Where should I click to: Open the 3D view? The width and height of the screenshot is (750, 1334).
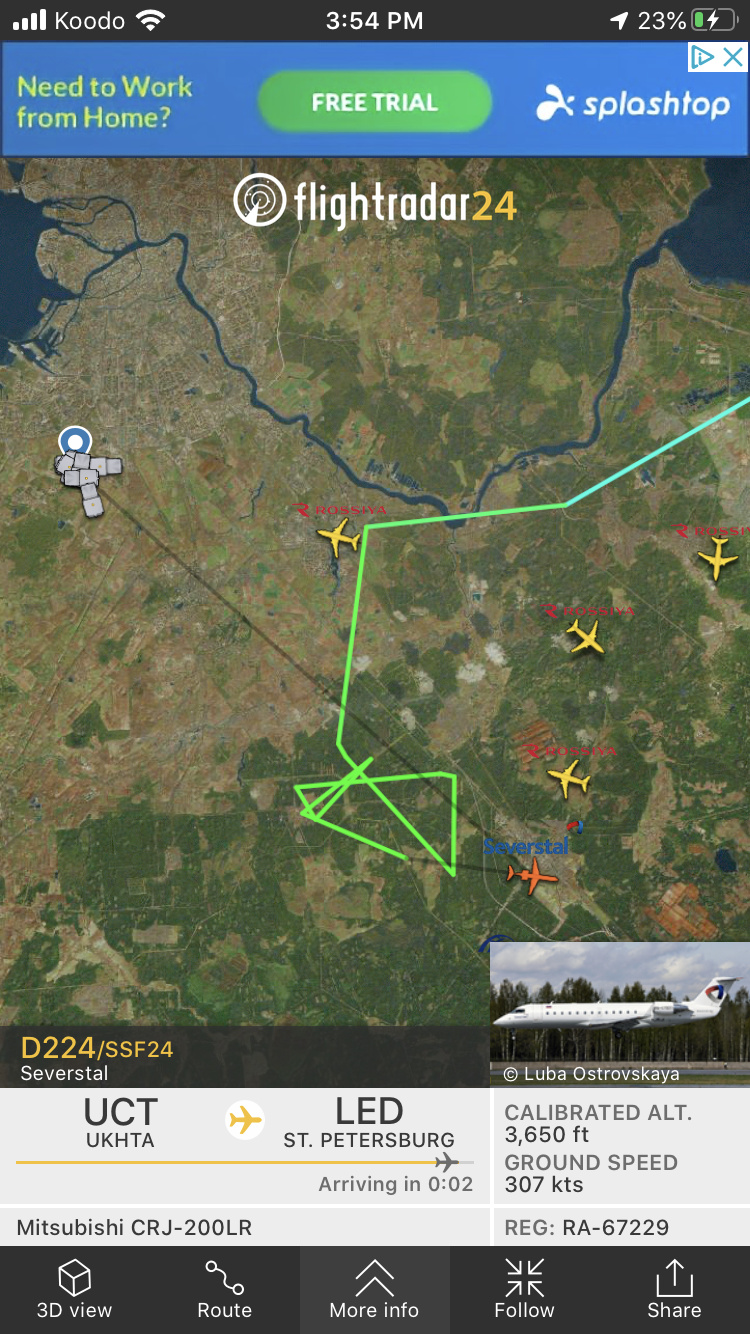coord(74,1290)
